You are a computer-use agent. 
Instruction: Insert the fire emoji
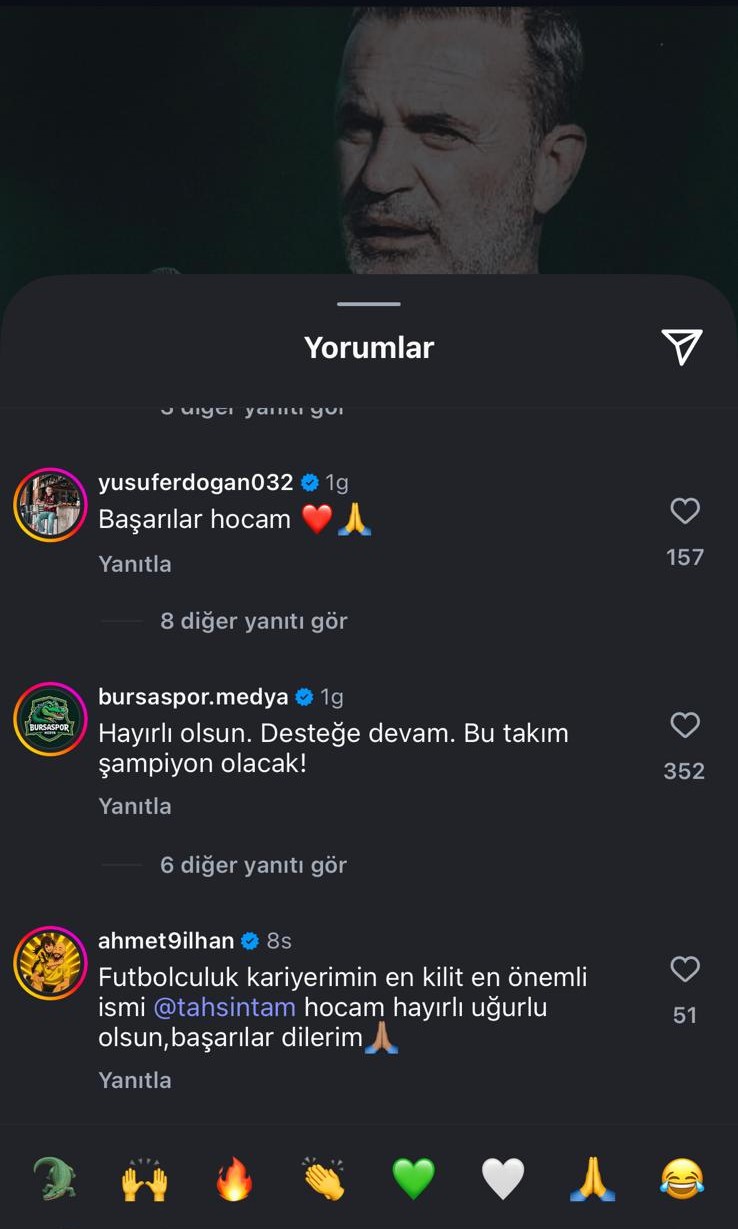click(234, 1179)
